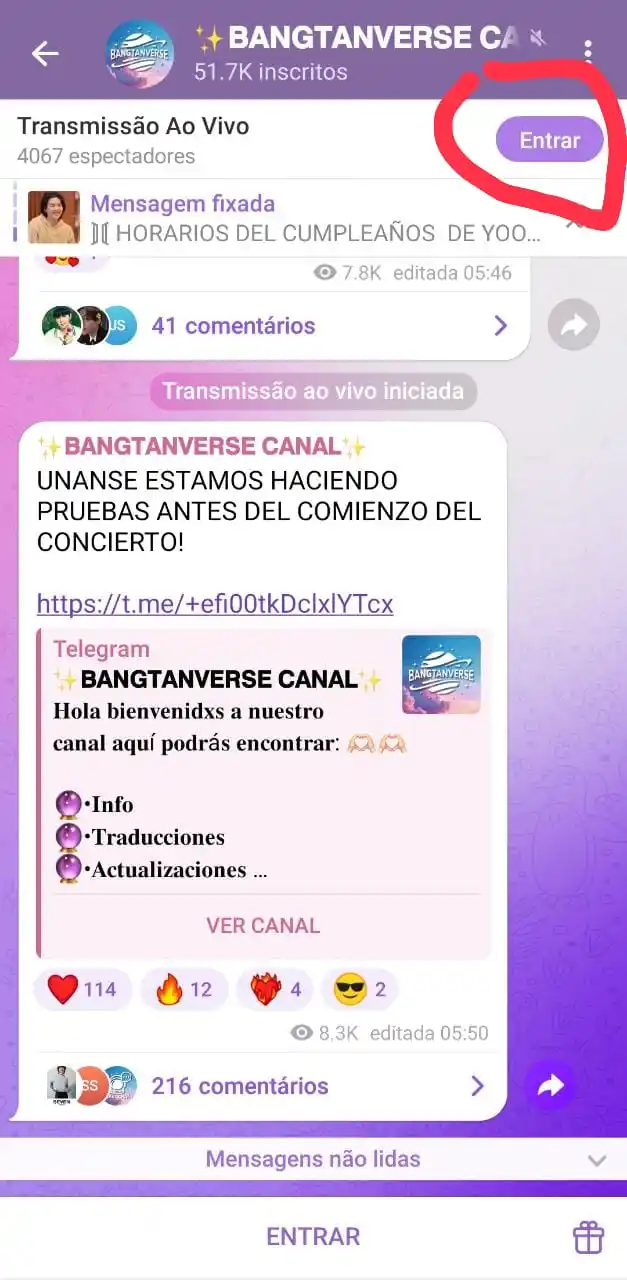Image resolution: width=627 pixels, height=1280 pixels.
Task: Open the 41 comentários thread
Action: tap(270, 325)
